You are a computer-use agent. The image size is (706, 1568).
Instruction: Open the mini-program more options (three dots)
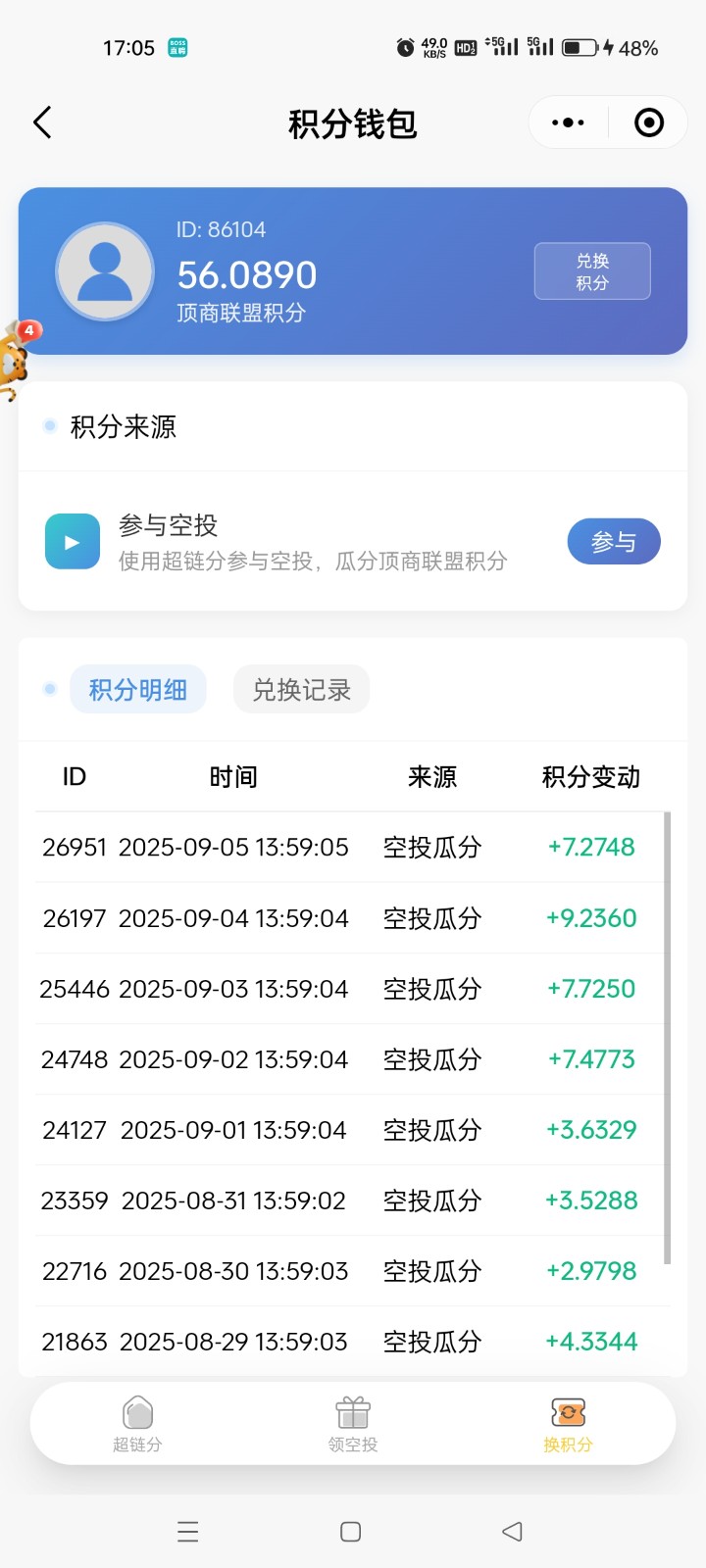(x=566, y=122)
